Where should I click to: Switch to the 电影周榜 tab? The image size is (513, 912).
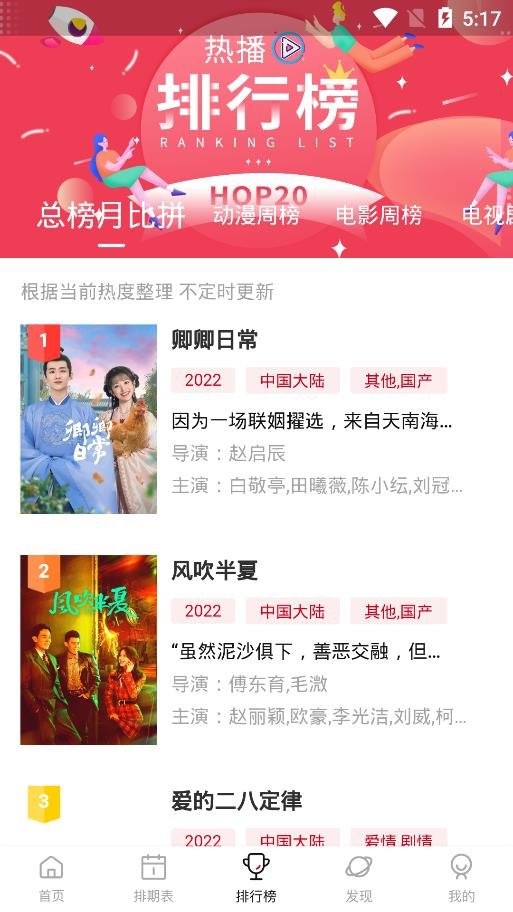[x=379, y=215]
